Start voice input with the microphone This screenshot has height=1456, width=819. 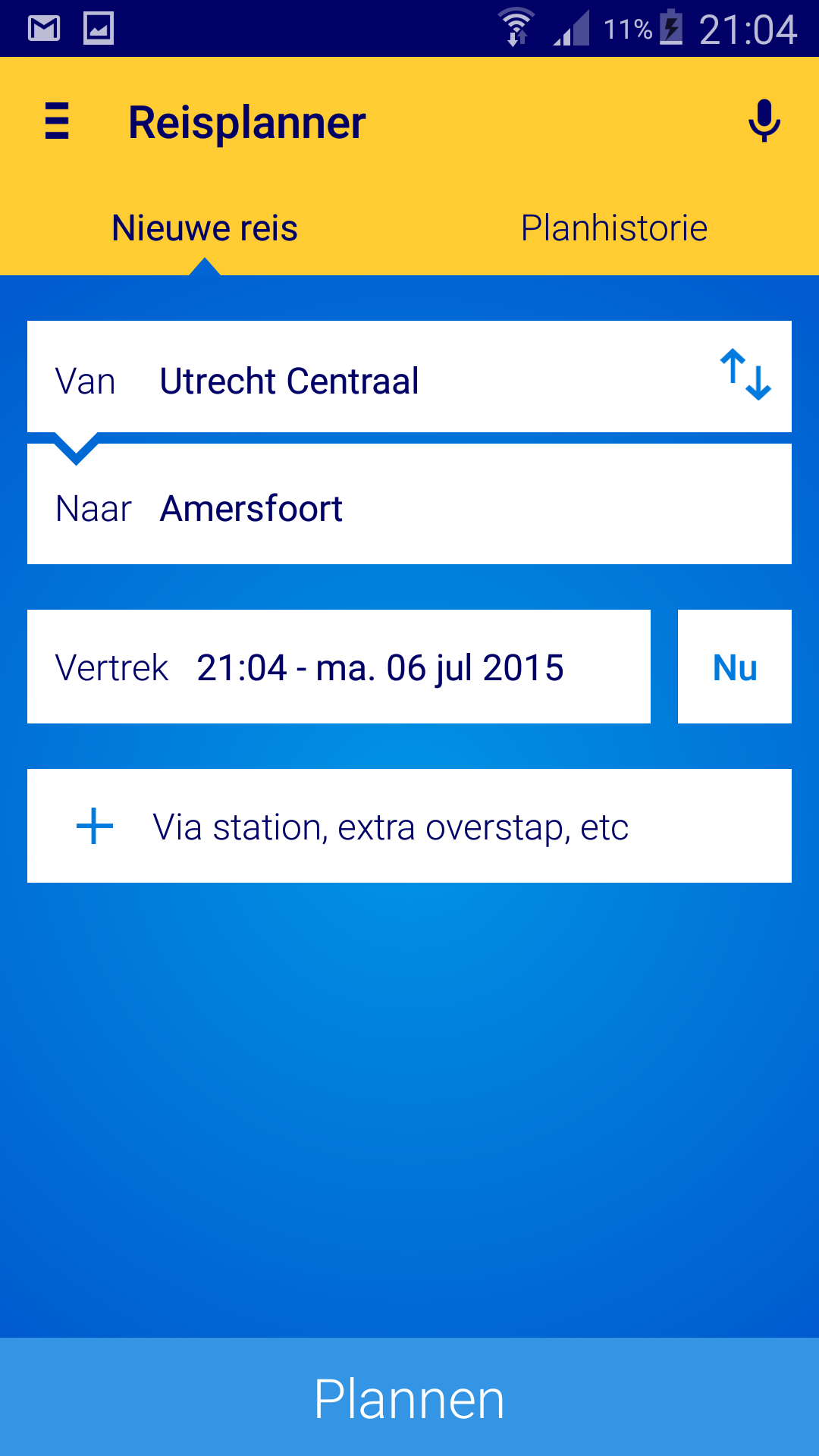764,121
